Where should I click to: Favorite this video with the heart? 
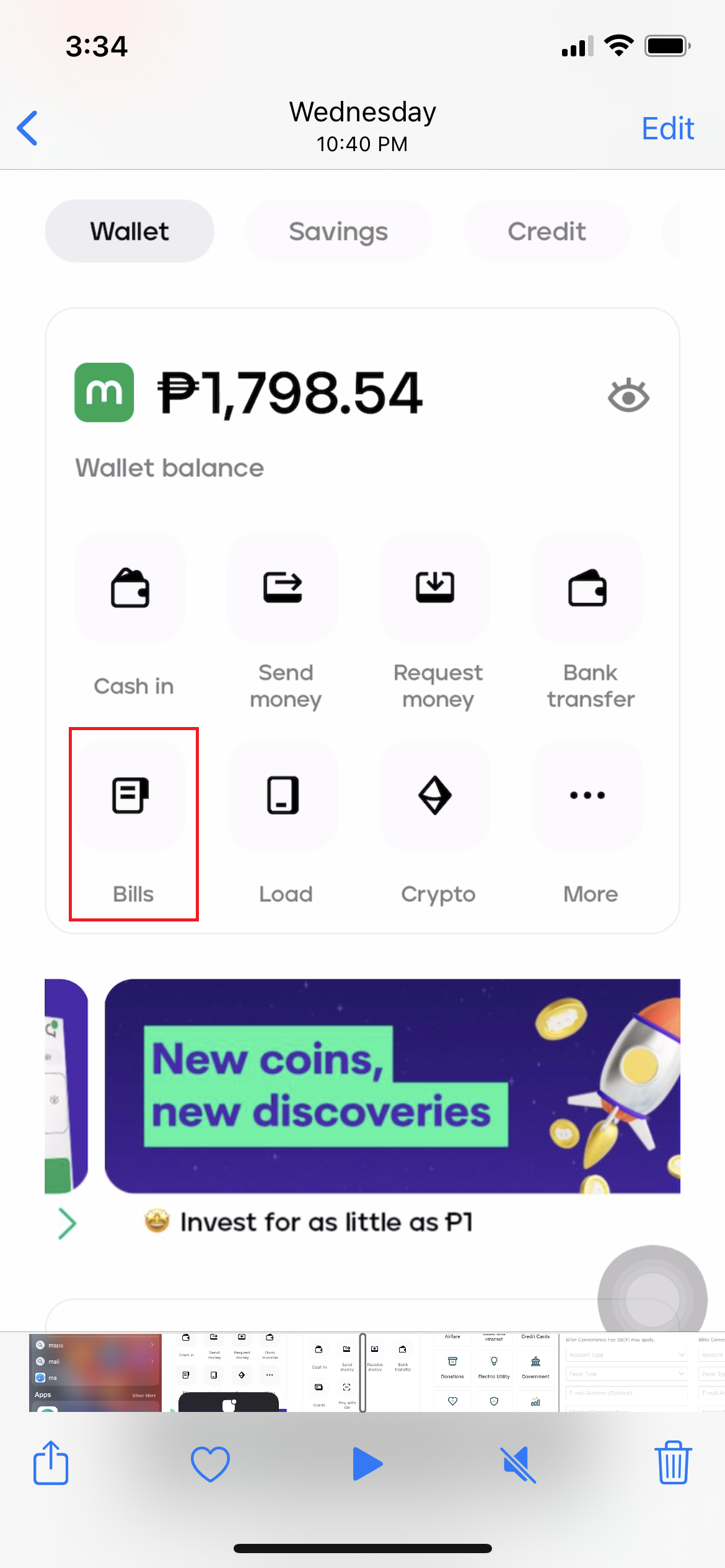(210, 1464)
